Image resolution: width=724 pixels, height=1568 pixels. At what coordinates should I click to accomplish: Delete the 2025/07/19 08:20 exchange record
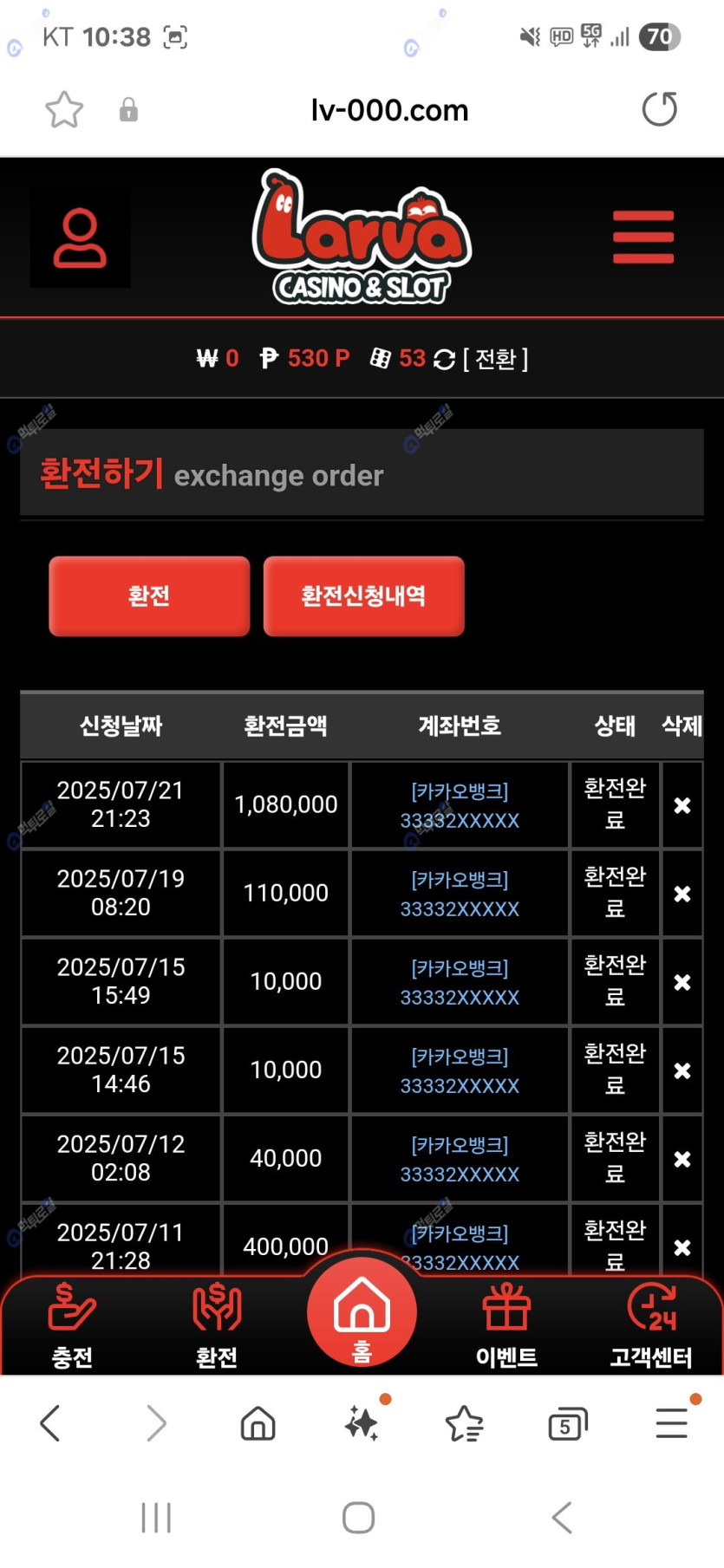click(682, 894)
